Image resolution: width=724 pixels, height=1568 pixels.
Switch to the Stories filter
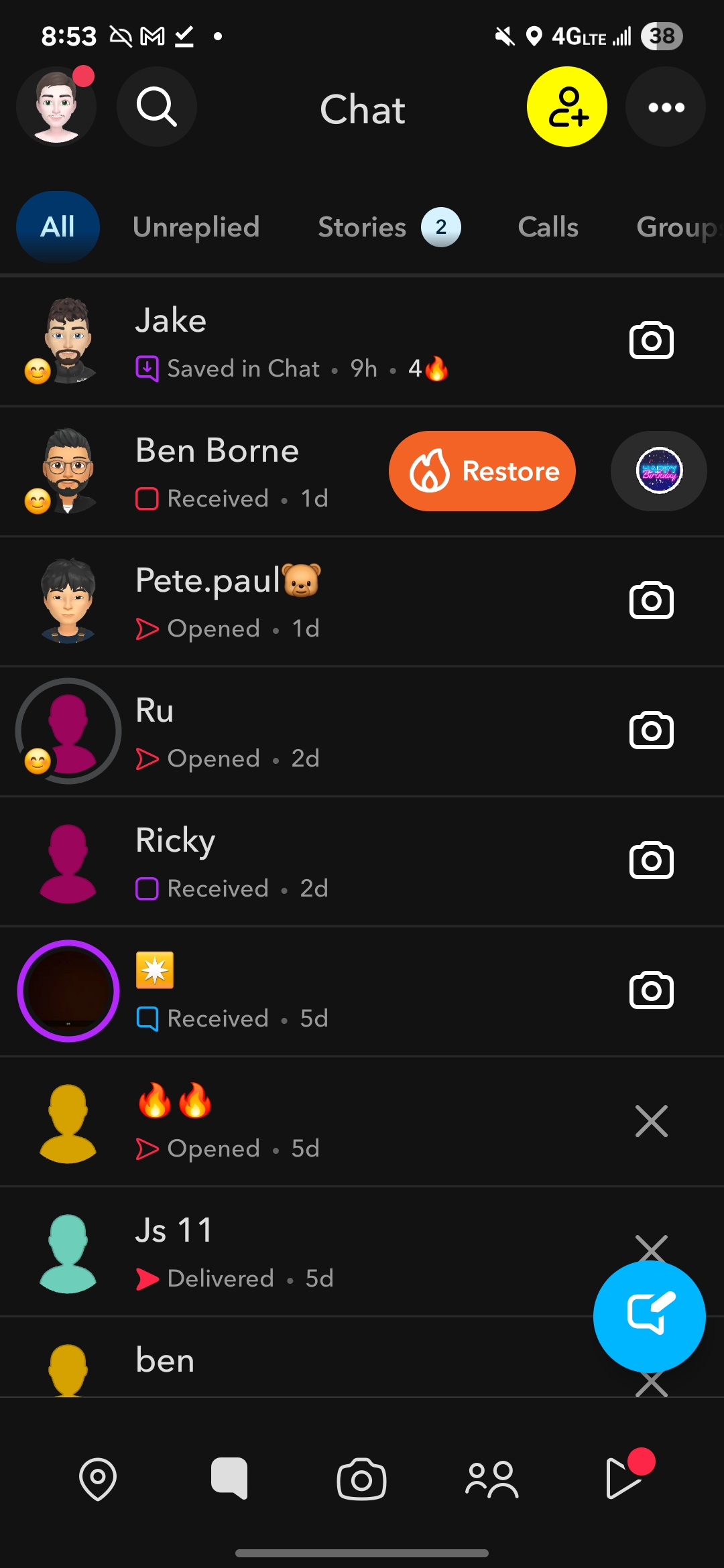click(389, 227)
